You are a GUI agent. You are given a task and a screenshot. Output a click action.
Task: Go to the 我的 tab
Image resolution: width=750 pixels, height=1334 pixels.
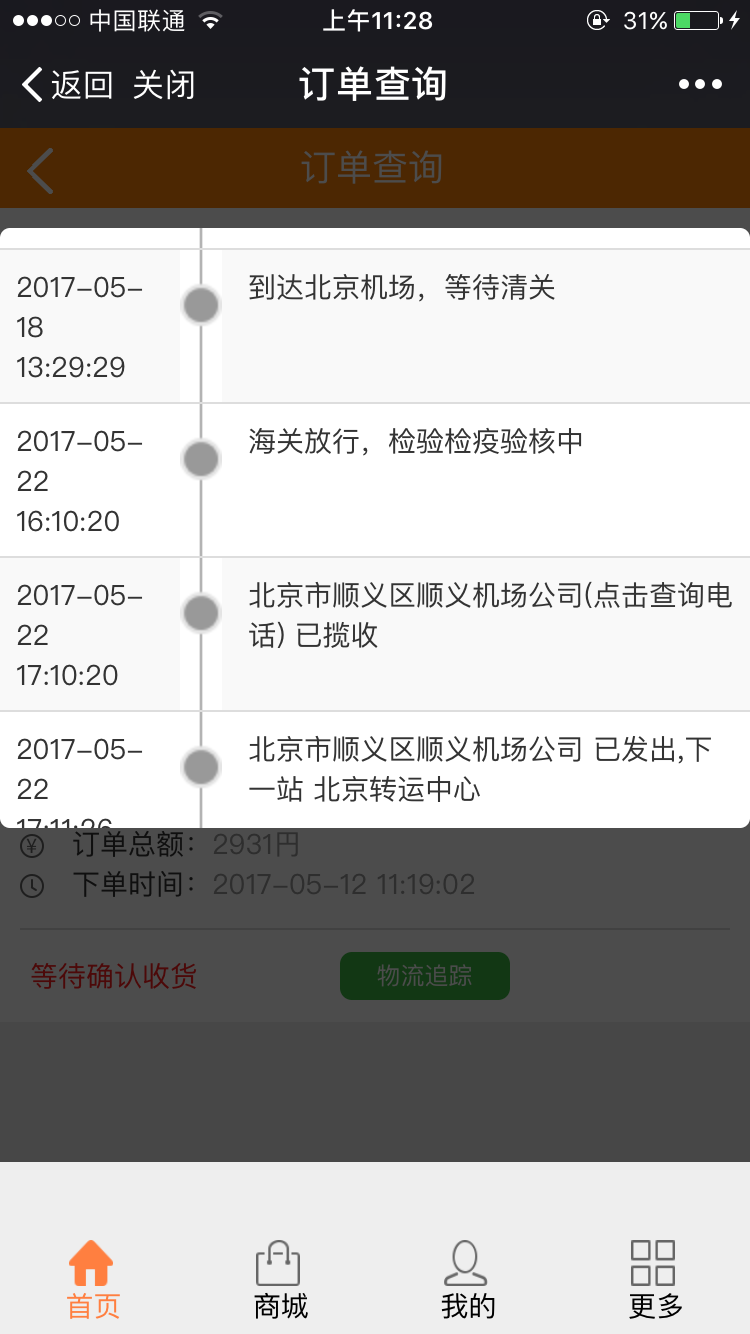(468, 1280)
